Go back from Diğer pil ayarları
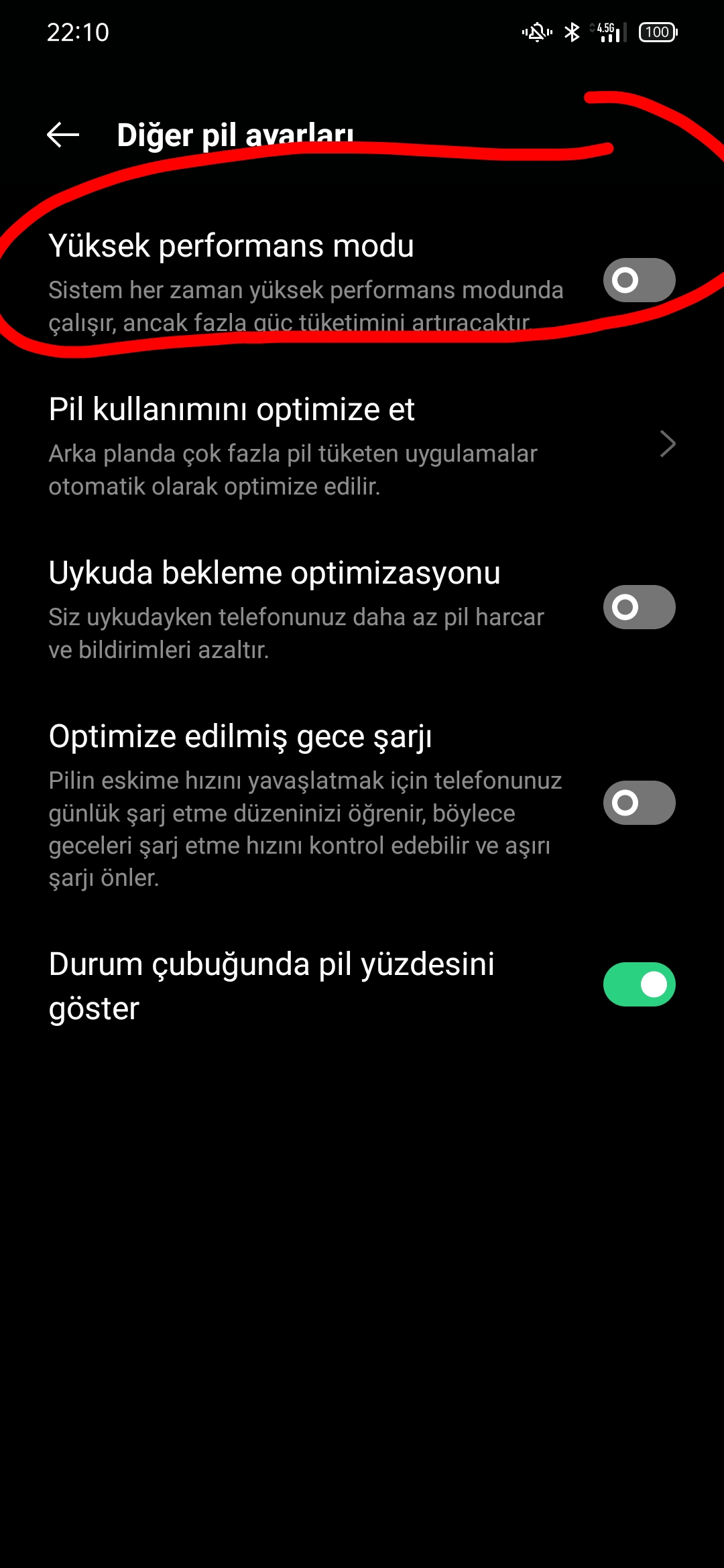Viewport: 724px width, 1568px height. click(x=63, y=135)
